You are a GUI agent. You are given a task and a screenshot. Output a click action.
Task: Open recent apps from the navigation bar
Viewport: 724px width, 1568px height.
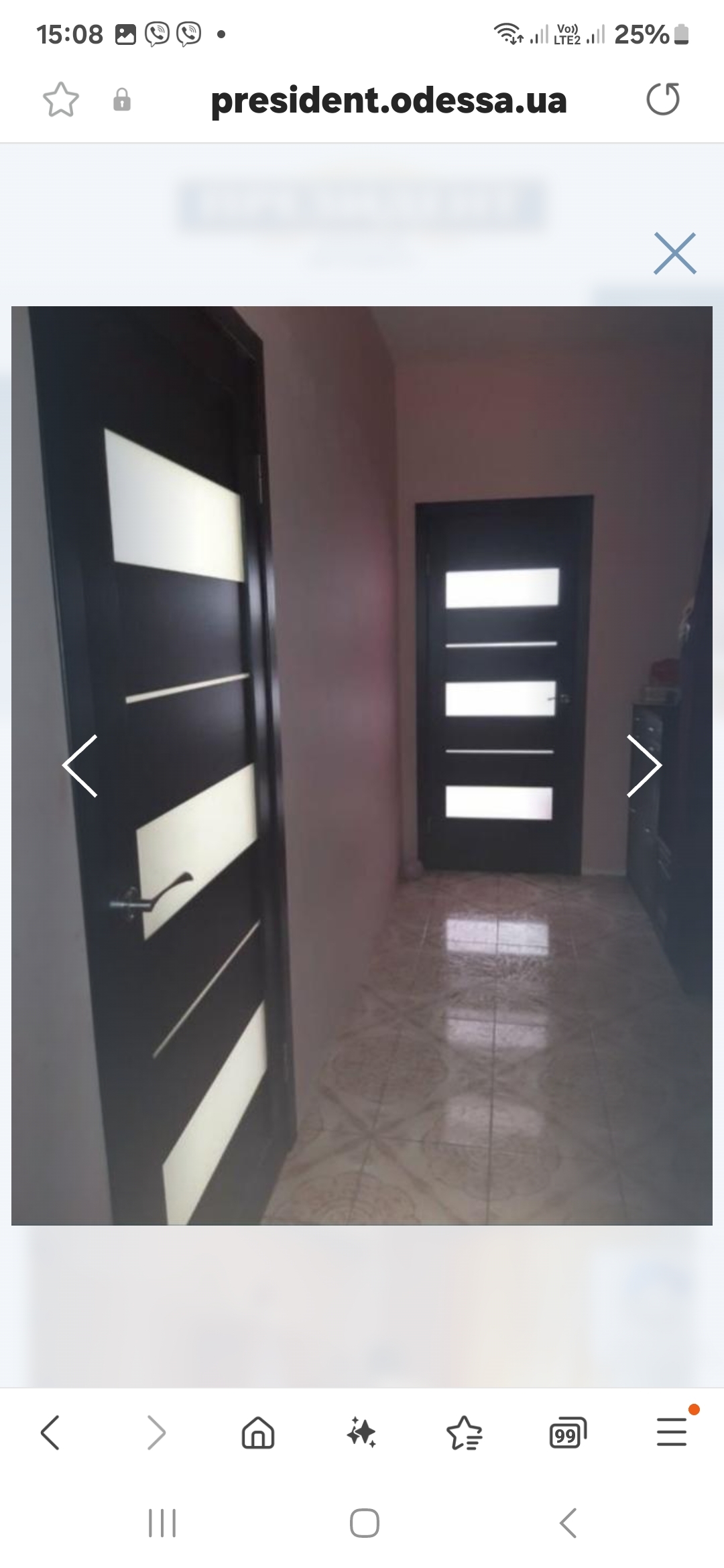click(162, 1523)
